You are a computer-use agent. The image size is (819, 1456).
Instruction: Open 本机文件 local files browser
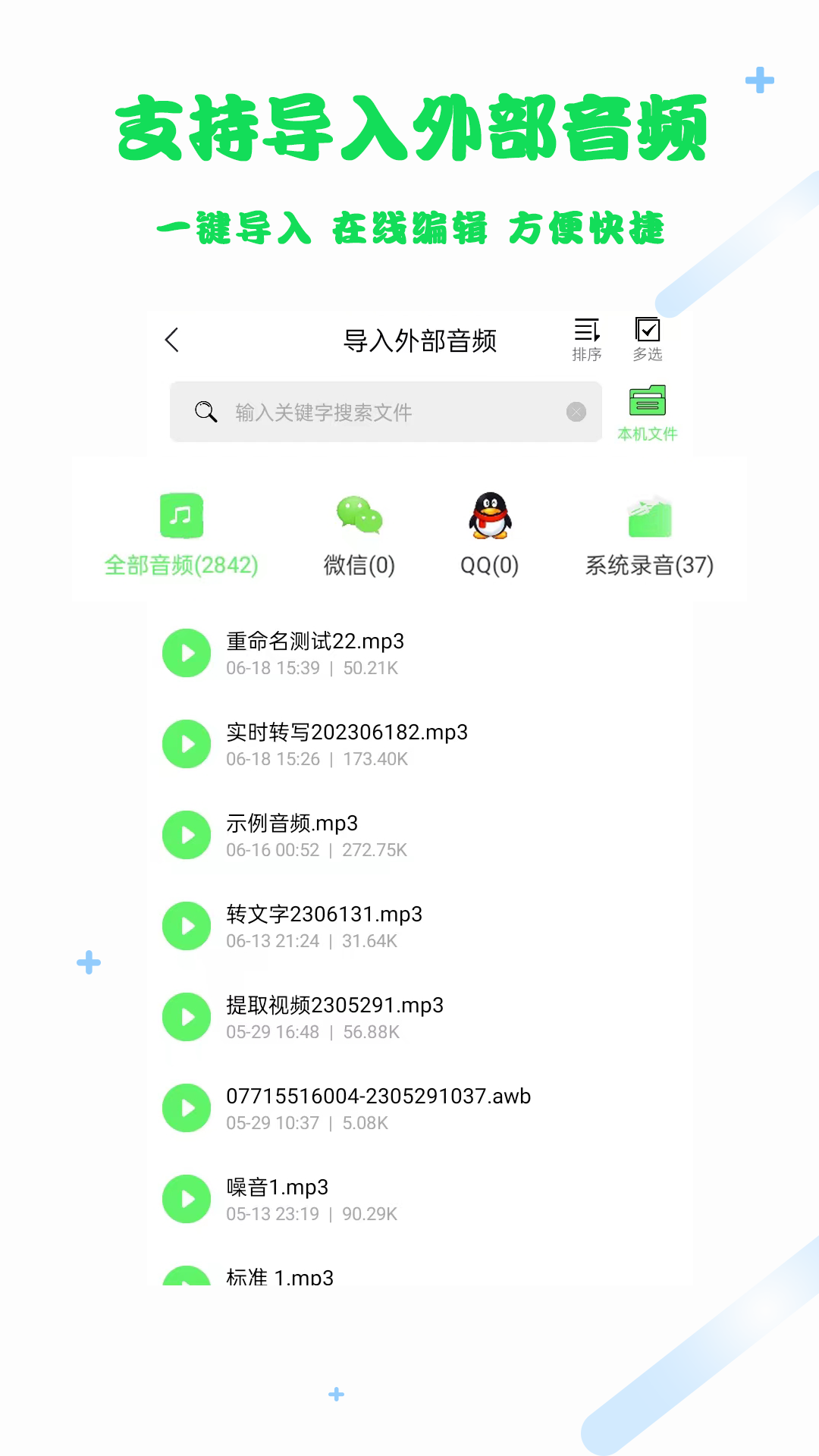[x=647, y=402]
